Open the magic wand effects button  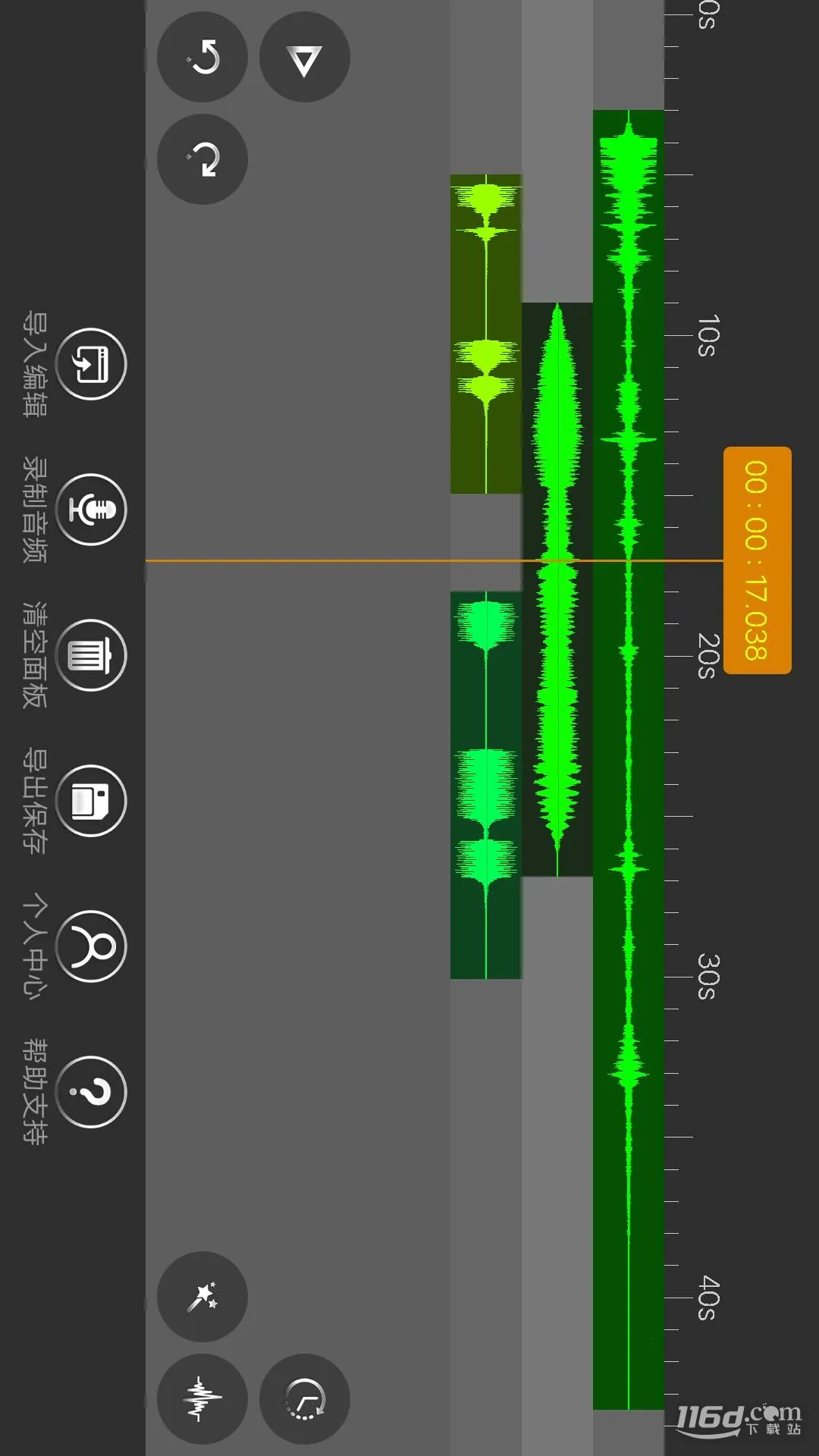pos(202,1297)
